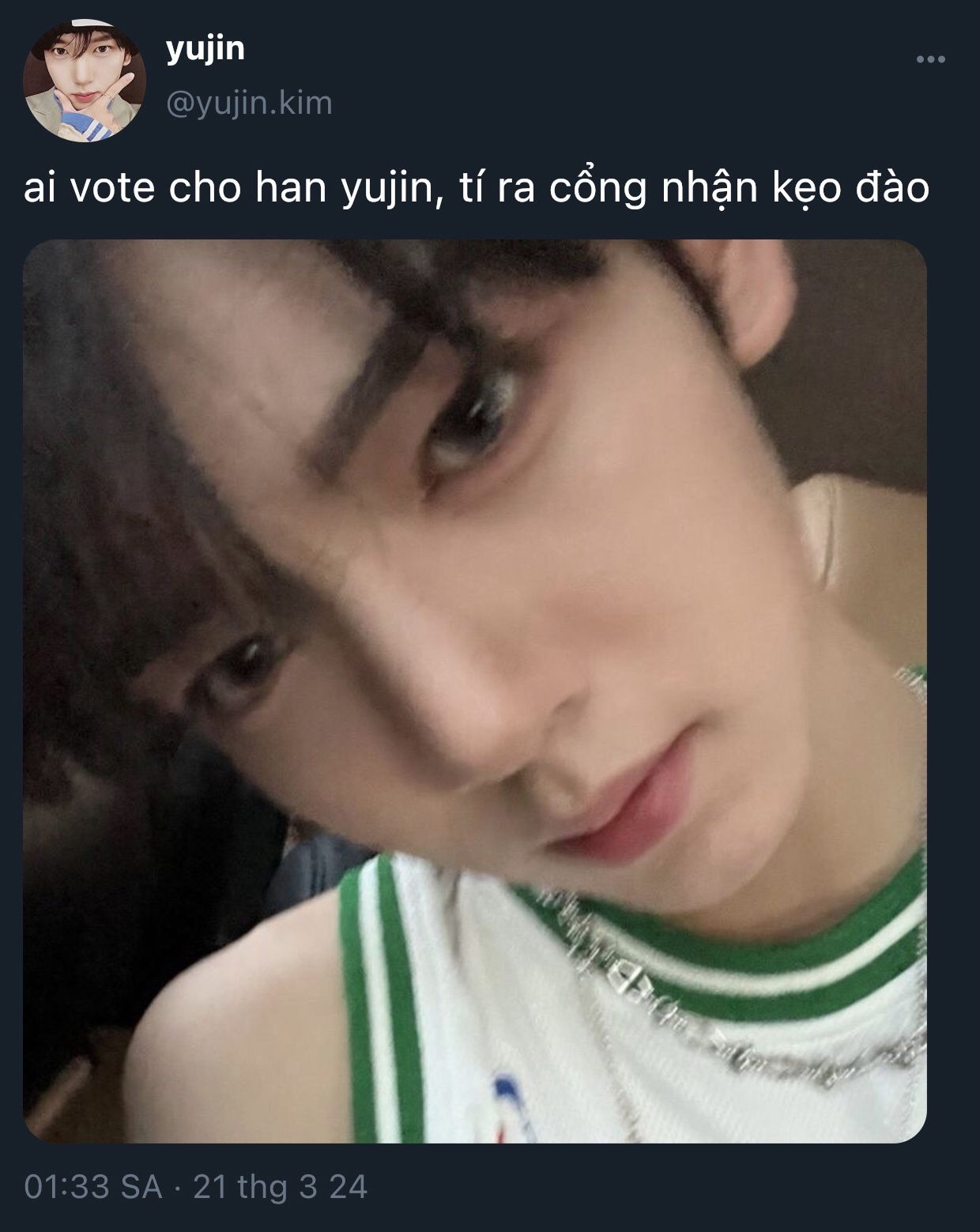Screen dimensions: 980x1232
Task: Open the @yujin.kim profile handle
Action: coord(249,104)
